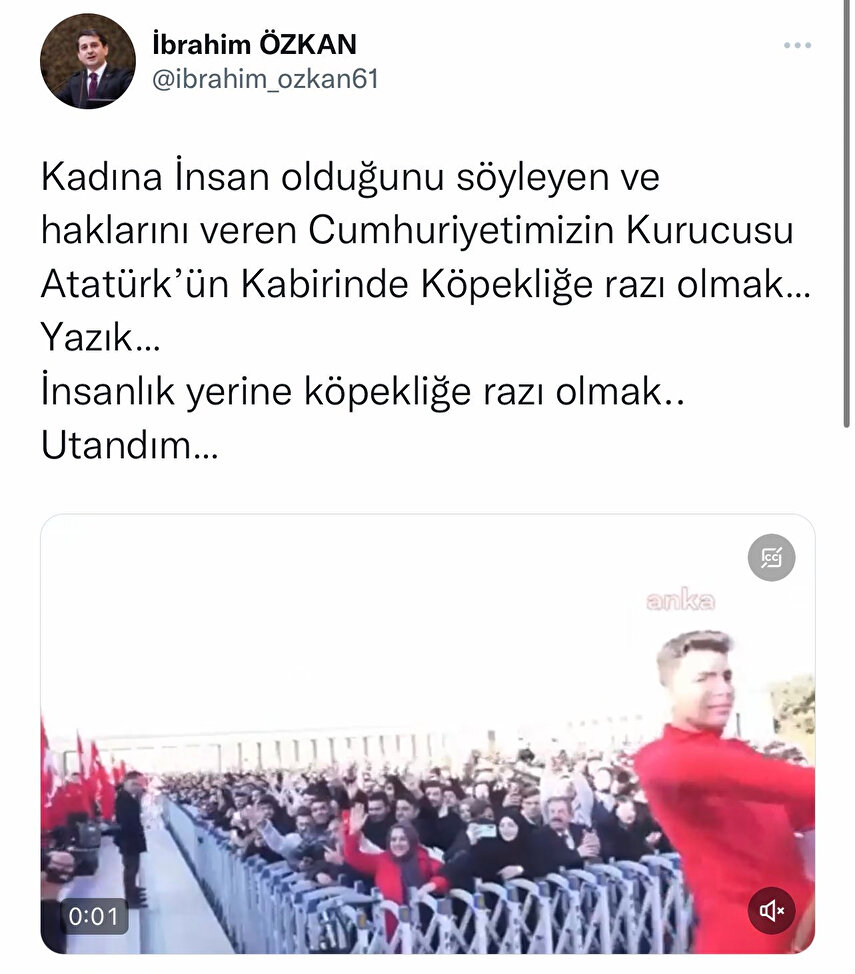Tap the @ibrahim_ozkan61 handle
The height and width of the screenshot is (974, 855).
pos(264,80)
